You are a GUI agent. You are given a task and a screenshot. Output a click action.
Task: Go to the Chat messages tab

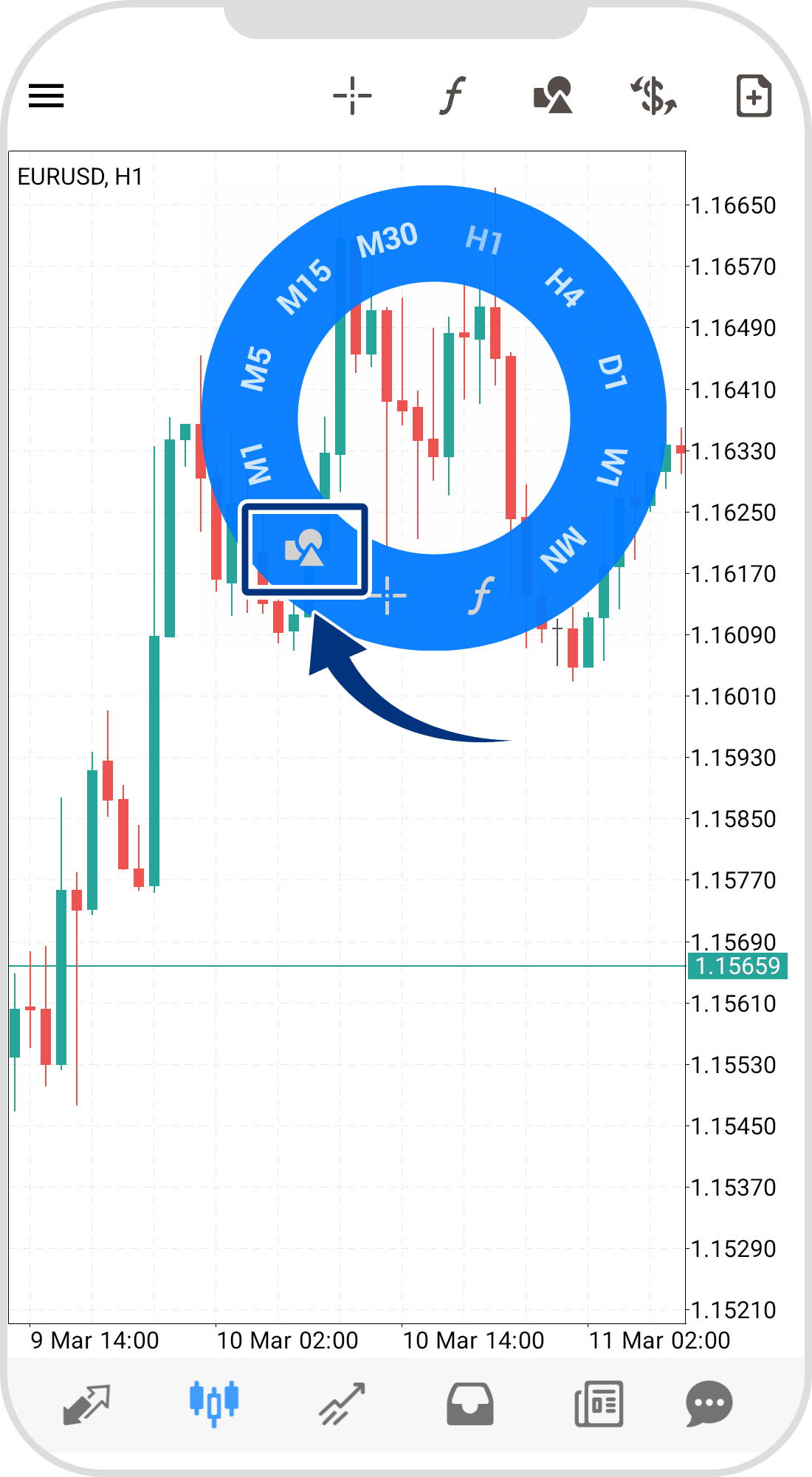click(709, 1404)
